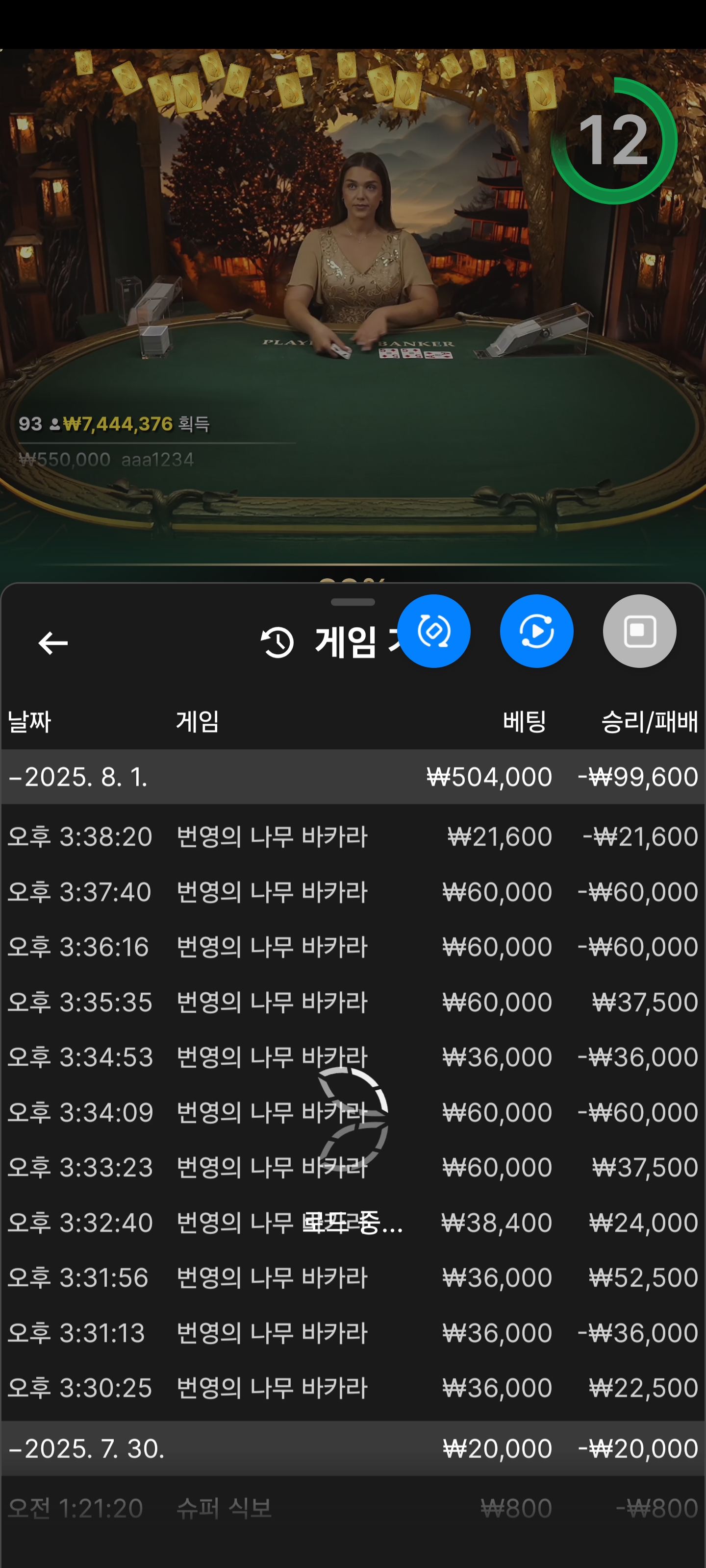Collapse the 2025. 8. 1. date group
The image size is (706, 1568).
pyautogui.click(x=78, y=777)
